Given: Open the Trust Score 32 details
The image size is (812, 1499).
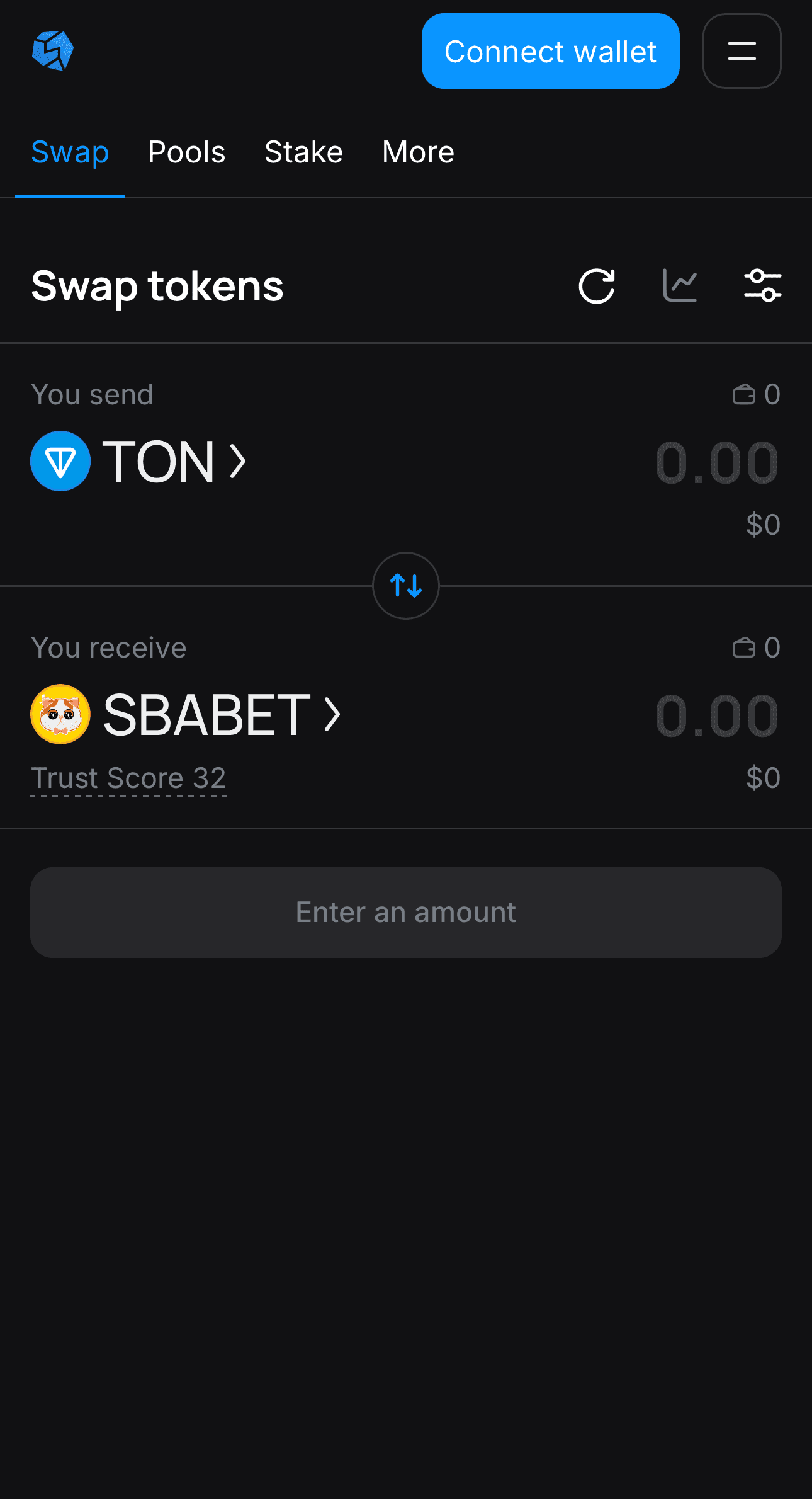Looking at the screenshot, I should pos(128,778).
